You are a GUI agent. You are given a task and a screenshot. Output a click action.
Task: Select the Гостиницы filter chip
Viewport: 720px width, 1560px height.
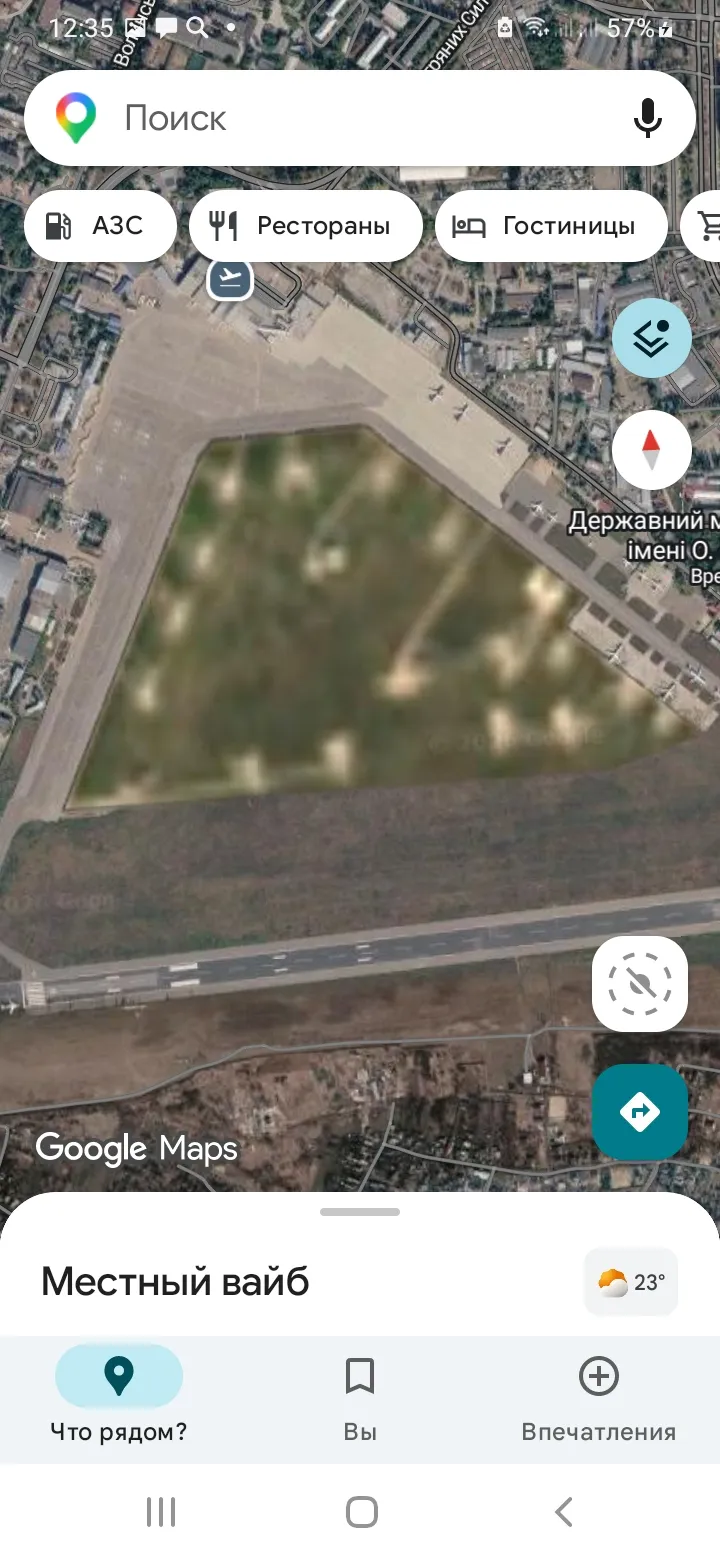(x=550, y=226)
